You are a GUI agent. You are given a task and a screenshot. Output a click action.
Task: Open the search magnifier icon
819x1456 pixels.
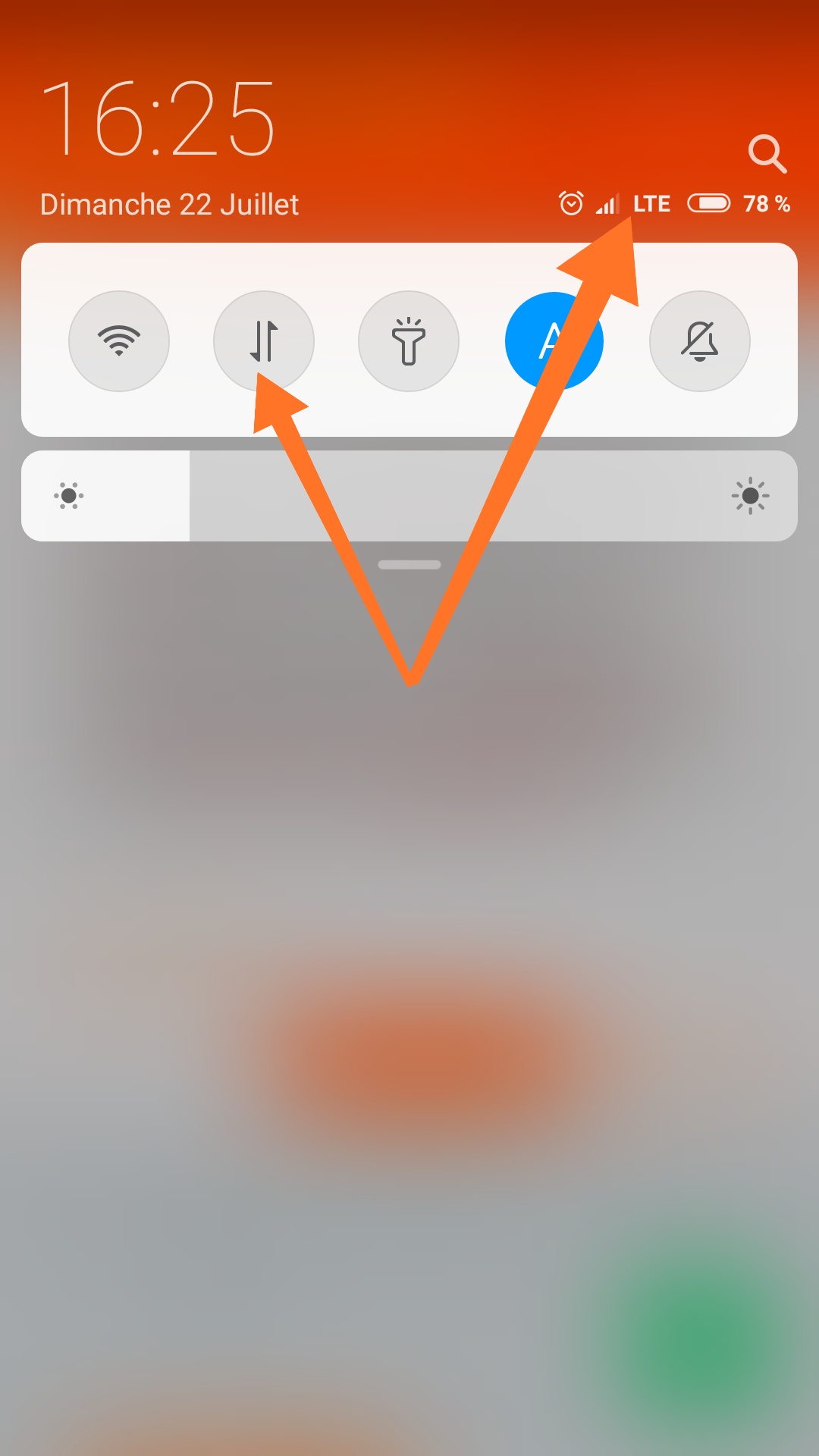[x=767, y=155]
